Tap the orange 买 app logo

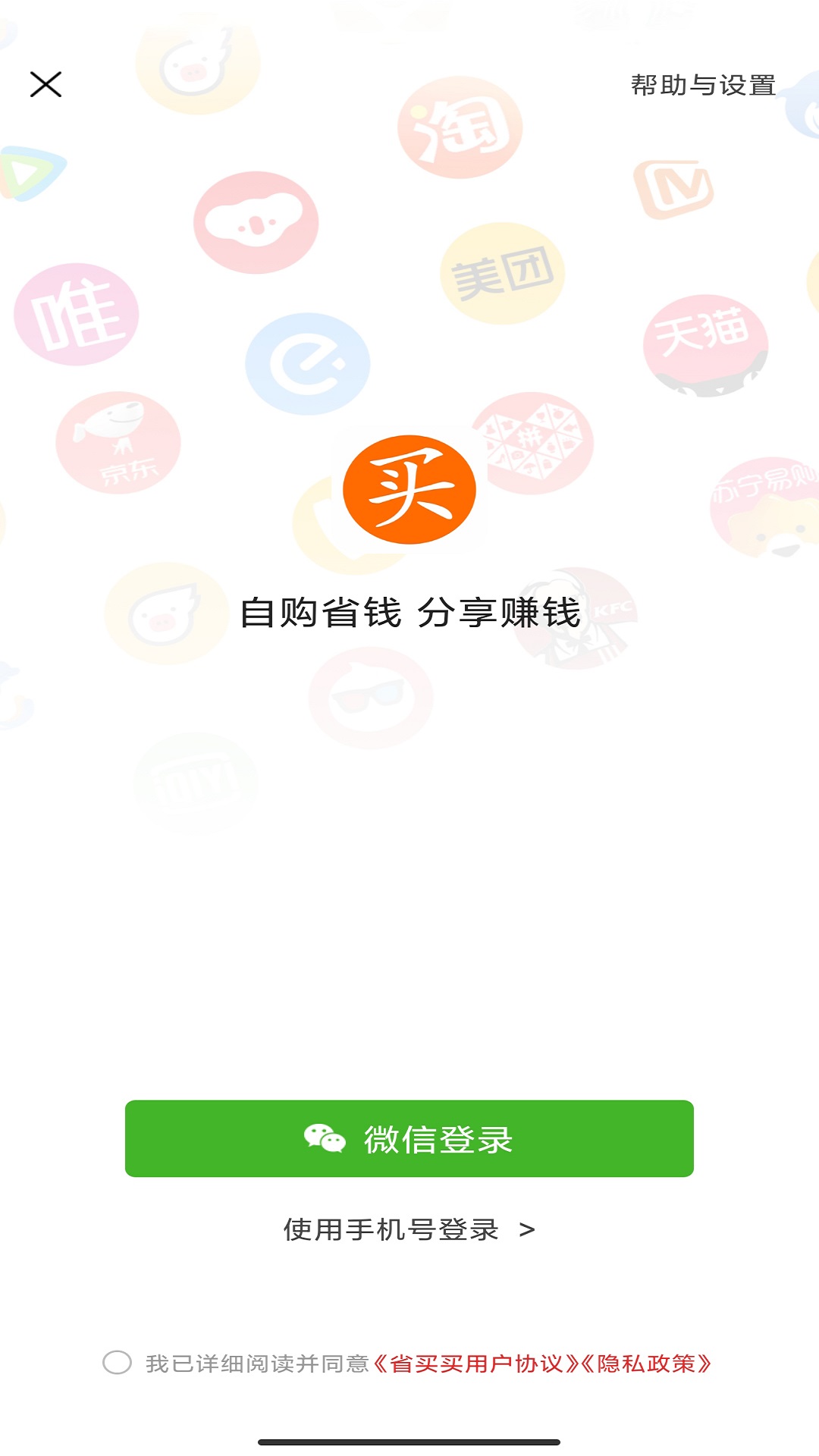click(x=409, y=489)
